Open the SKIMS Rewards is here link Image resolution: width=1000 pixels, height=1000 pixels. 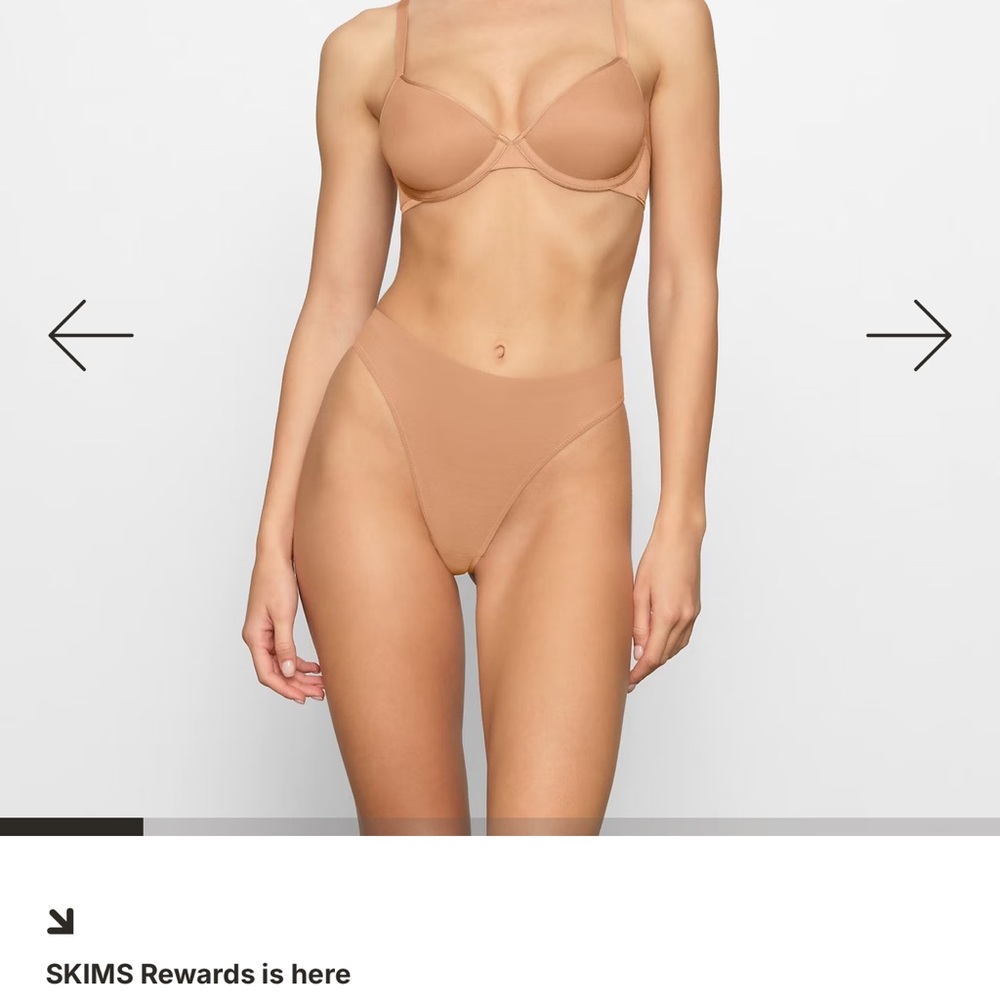(198, 973)
